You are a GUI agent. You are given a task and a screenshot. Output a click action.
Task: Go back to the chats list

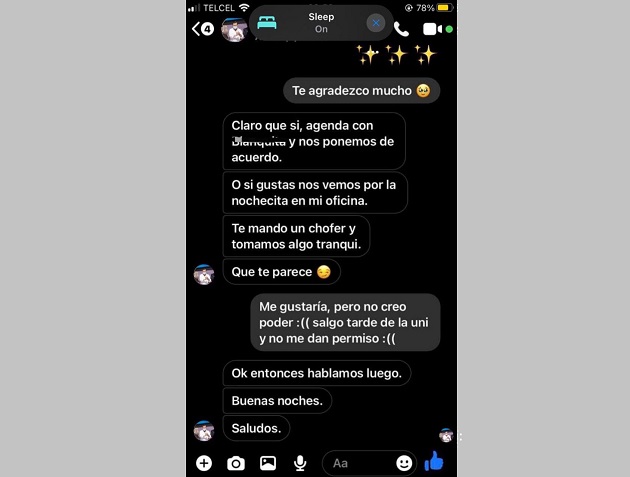202,29
